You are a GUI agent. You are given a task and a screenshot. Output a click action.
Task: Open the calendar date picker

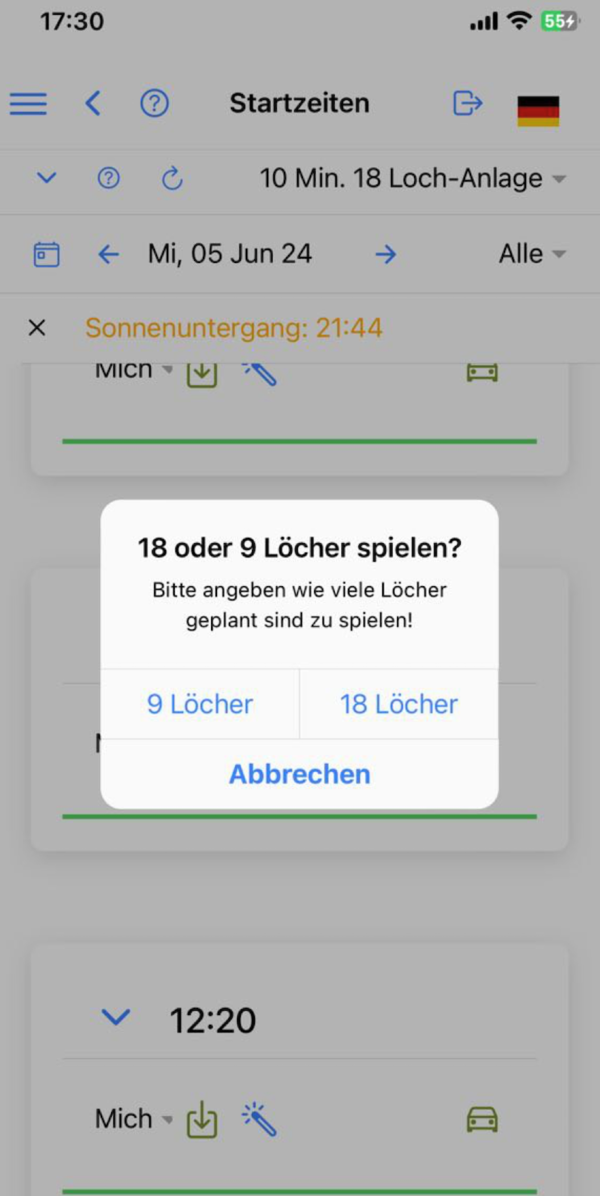(x=46, y=254)
